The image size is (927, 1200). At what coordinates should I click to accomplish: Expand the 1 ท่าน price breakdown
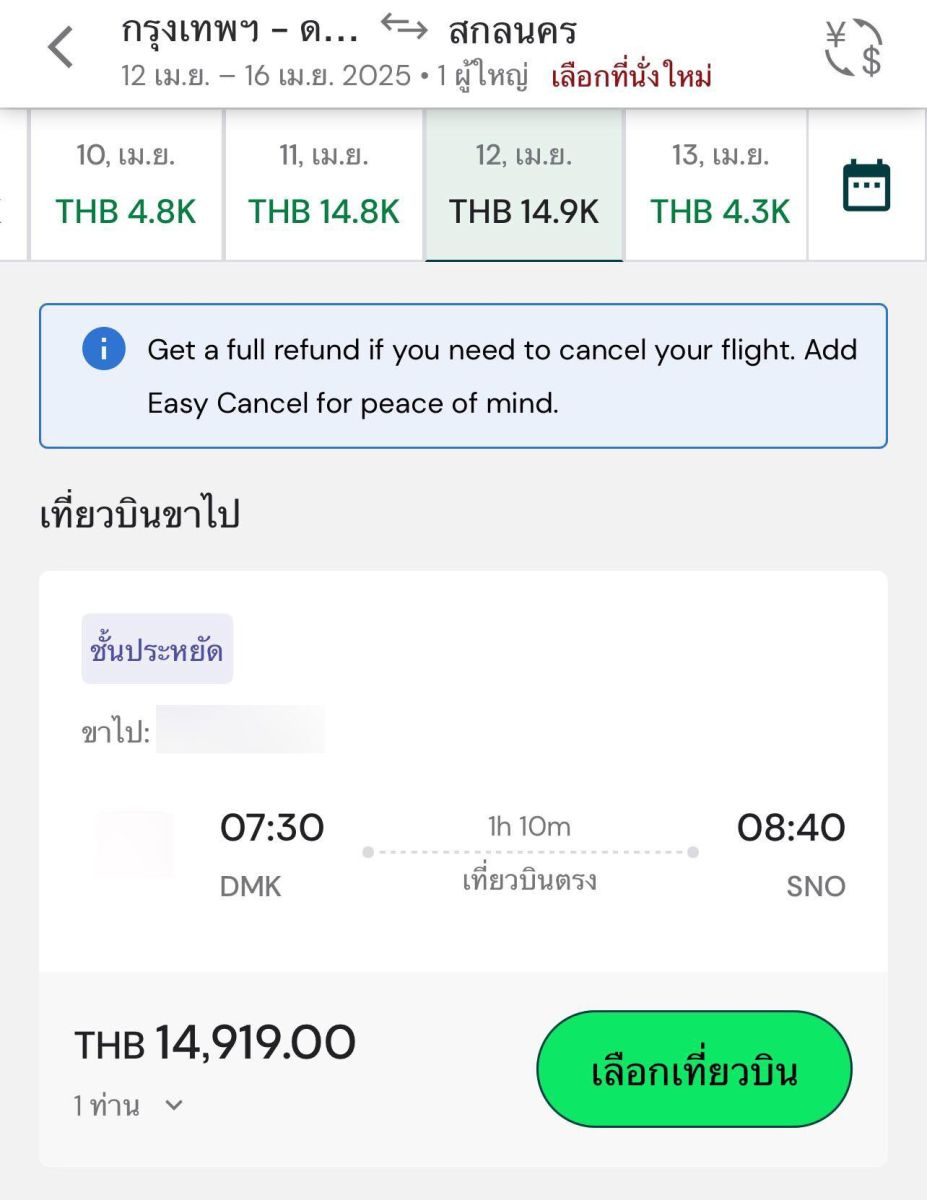tap(128, 1106)
